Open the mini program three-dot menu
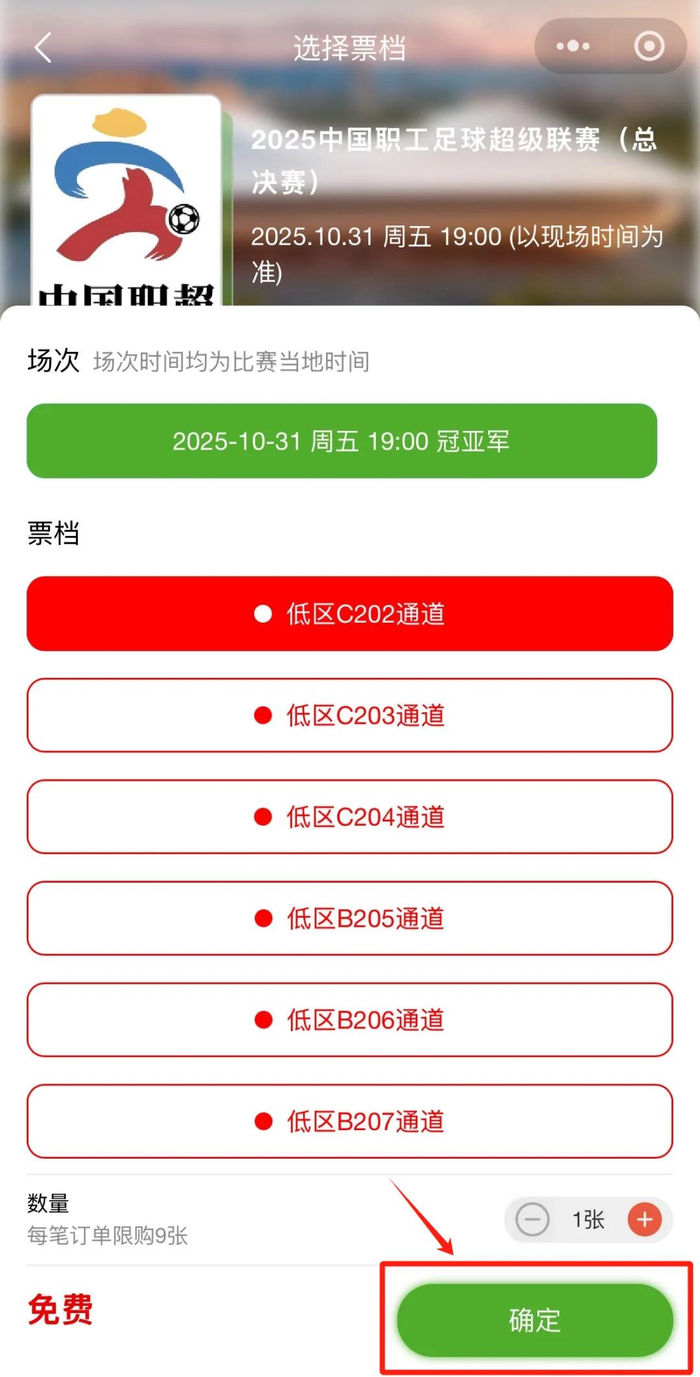Viewport: 700px width, 1377px height. click(573, 46)
